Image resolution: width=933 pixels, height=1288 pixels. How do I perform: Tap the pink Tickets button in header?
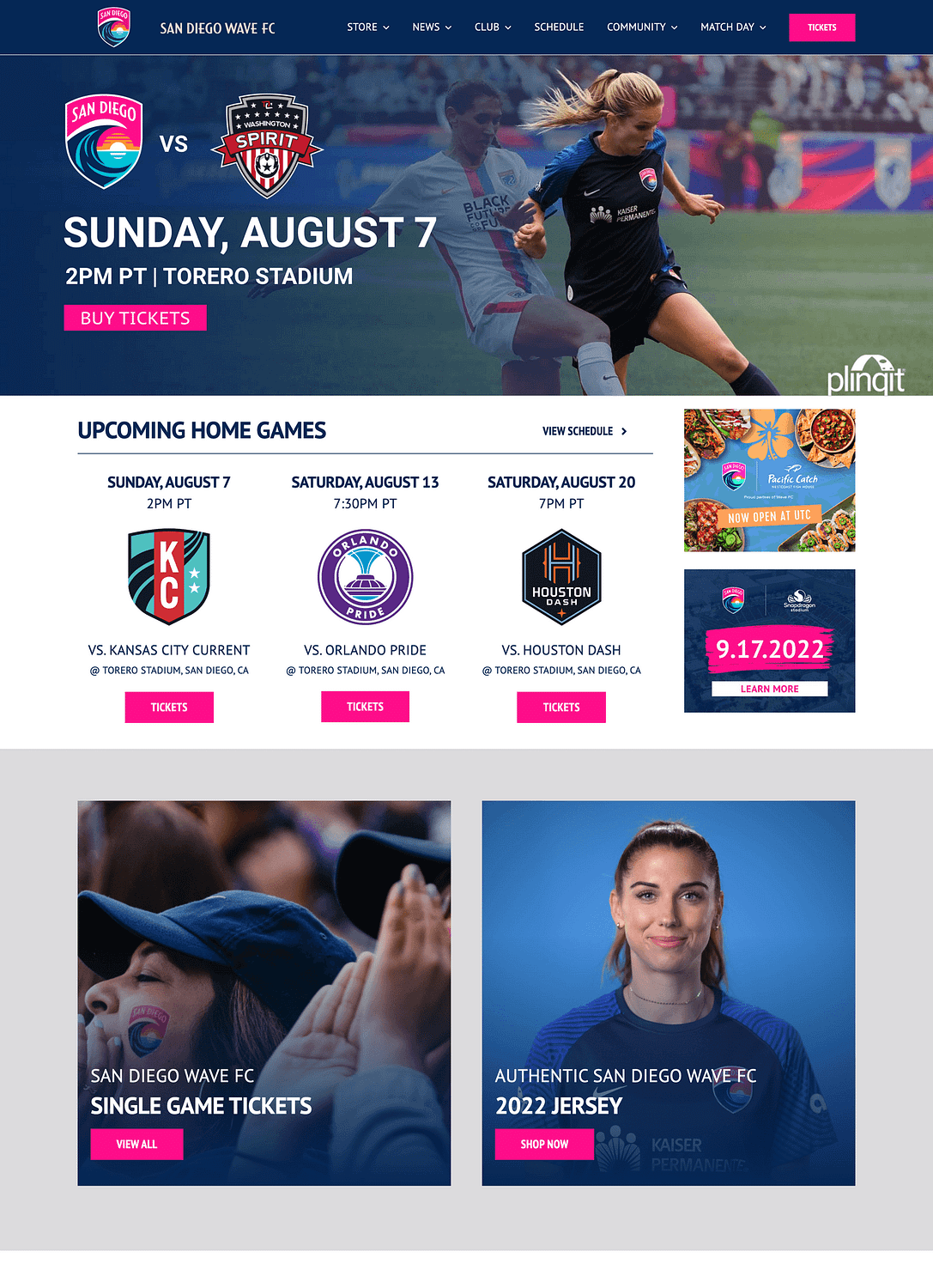[x=821, y=27]
